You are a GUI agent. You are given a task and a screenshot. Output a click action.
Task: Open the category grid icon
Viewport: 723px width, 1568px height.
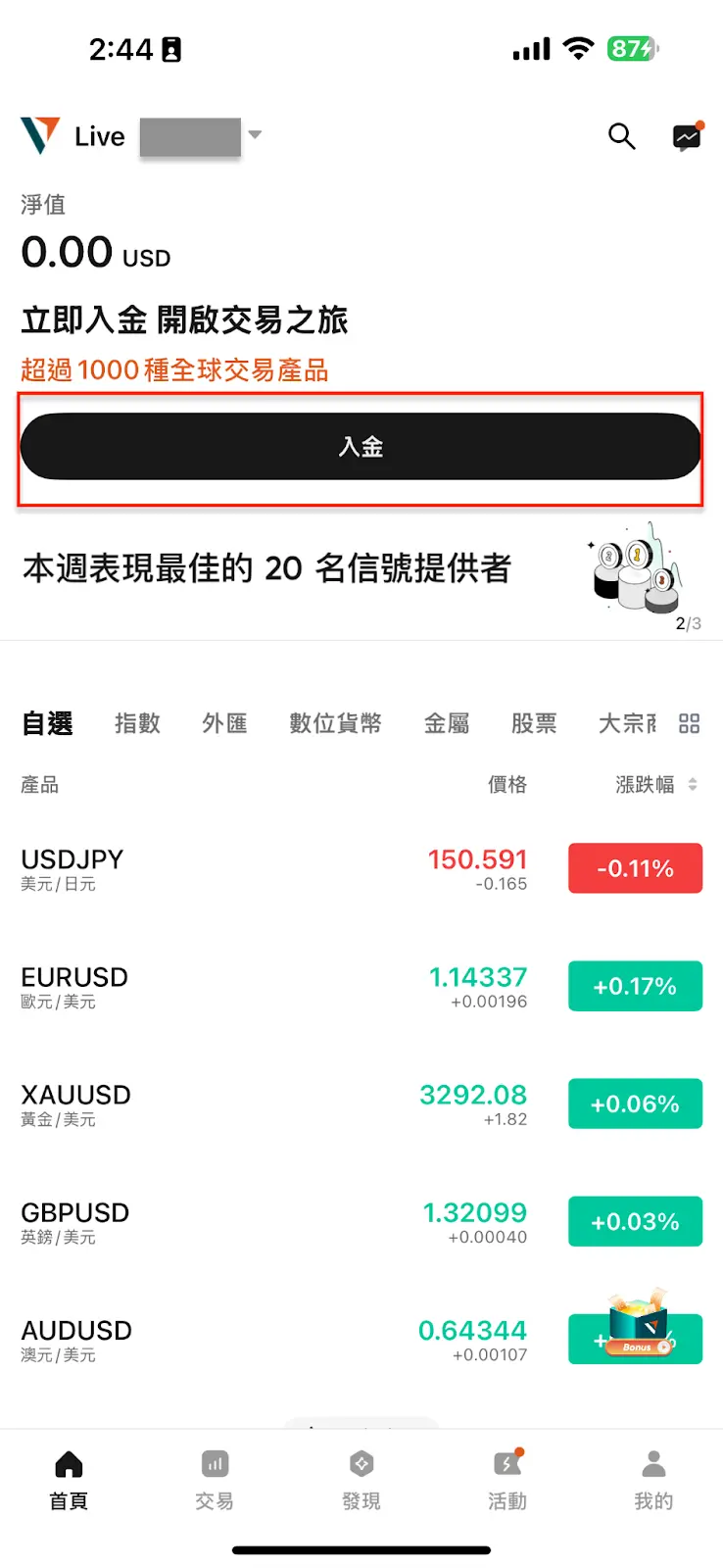[x=689, y=723]
